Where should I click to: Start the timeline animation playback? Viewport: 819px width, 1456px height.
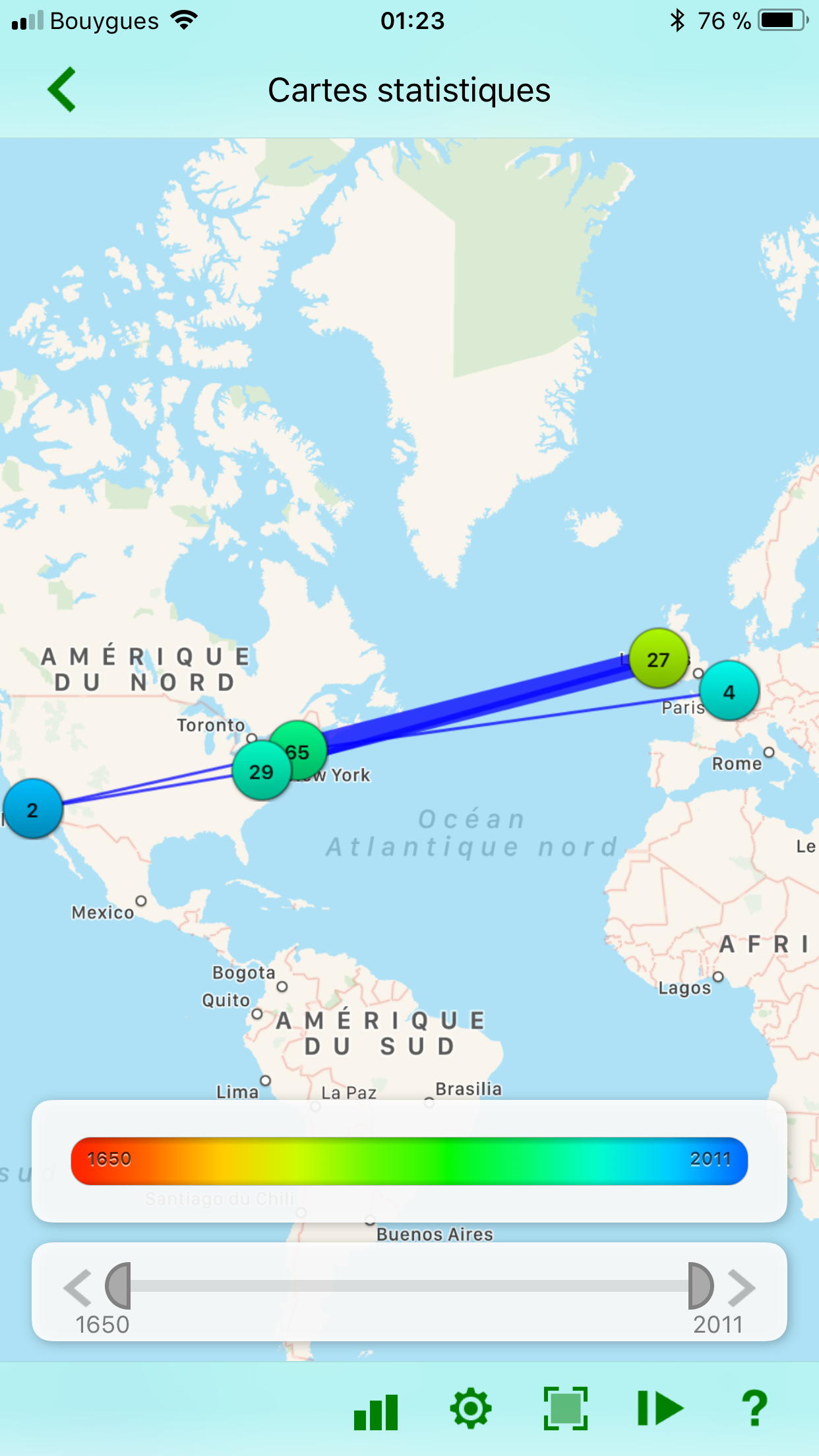(660, 1409)
